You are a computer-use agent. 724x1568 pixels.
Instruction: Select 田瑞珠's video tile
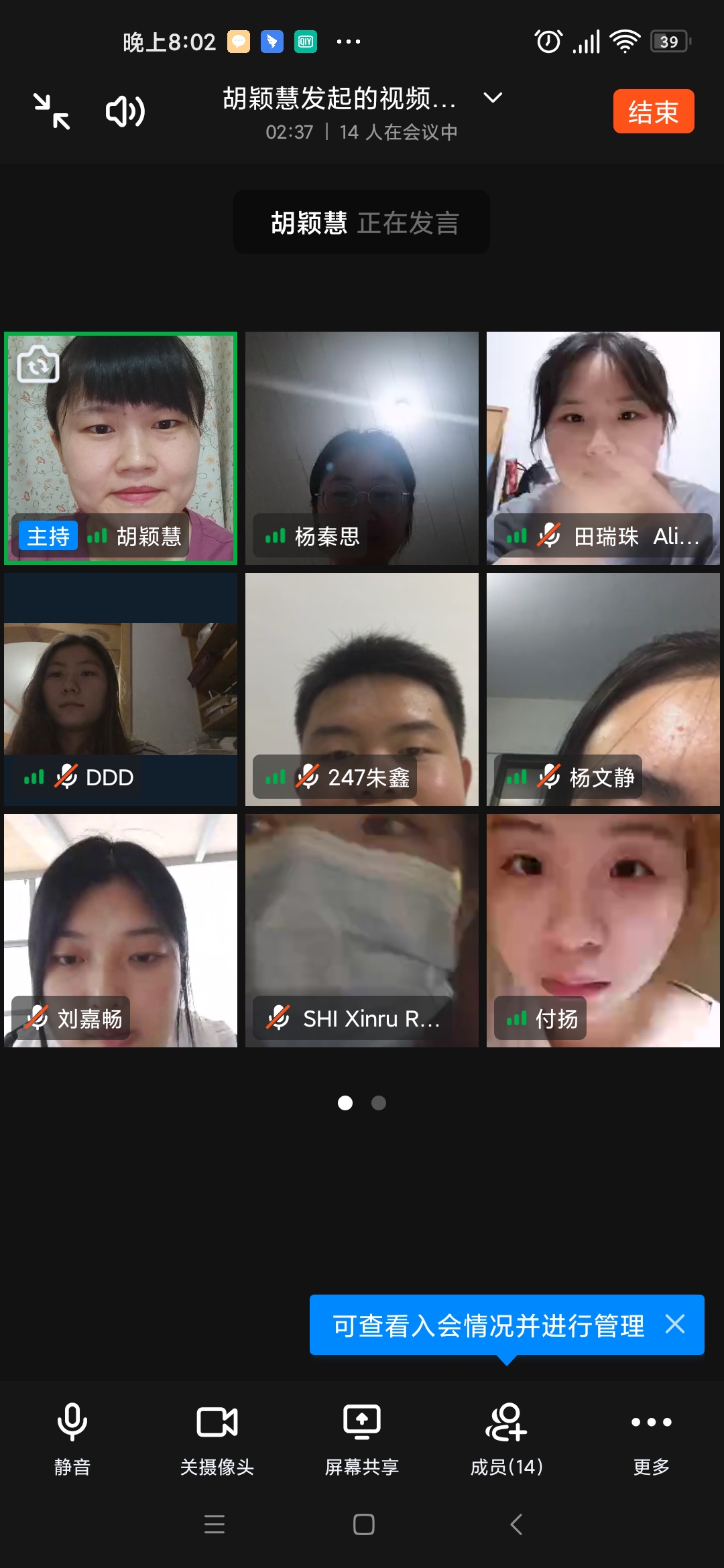[603, 448]
